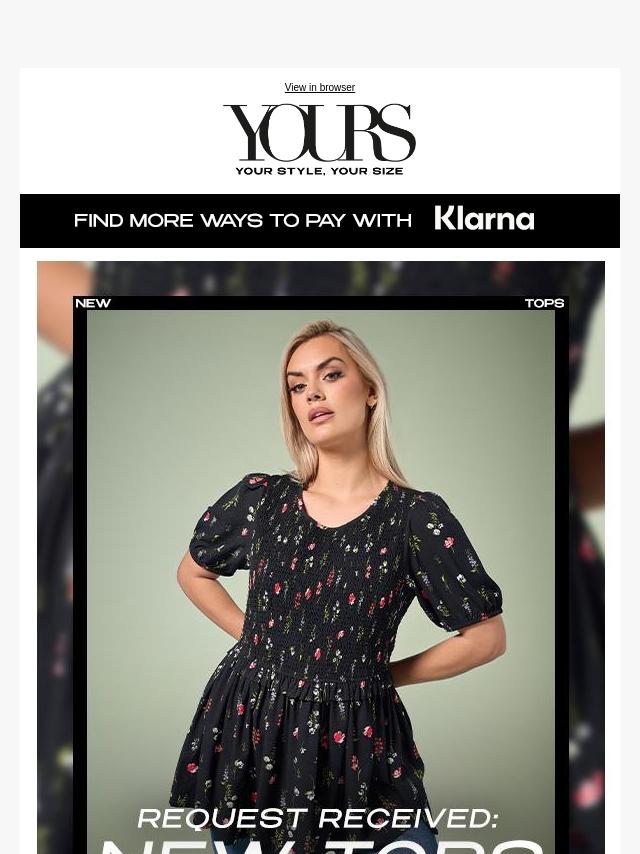Image resolution: width=640 pixels, height=854 pixels.
Task: Tap the Klarna payment banner
Action: pos(319,220)
